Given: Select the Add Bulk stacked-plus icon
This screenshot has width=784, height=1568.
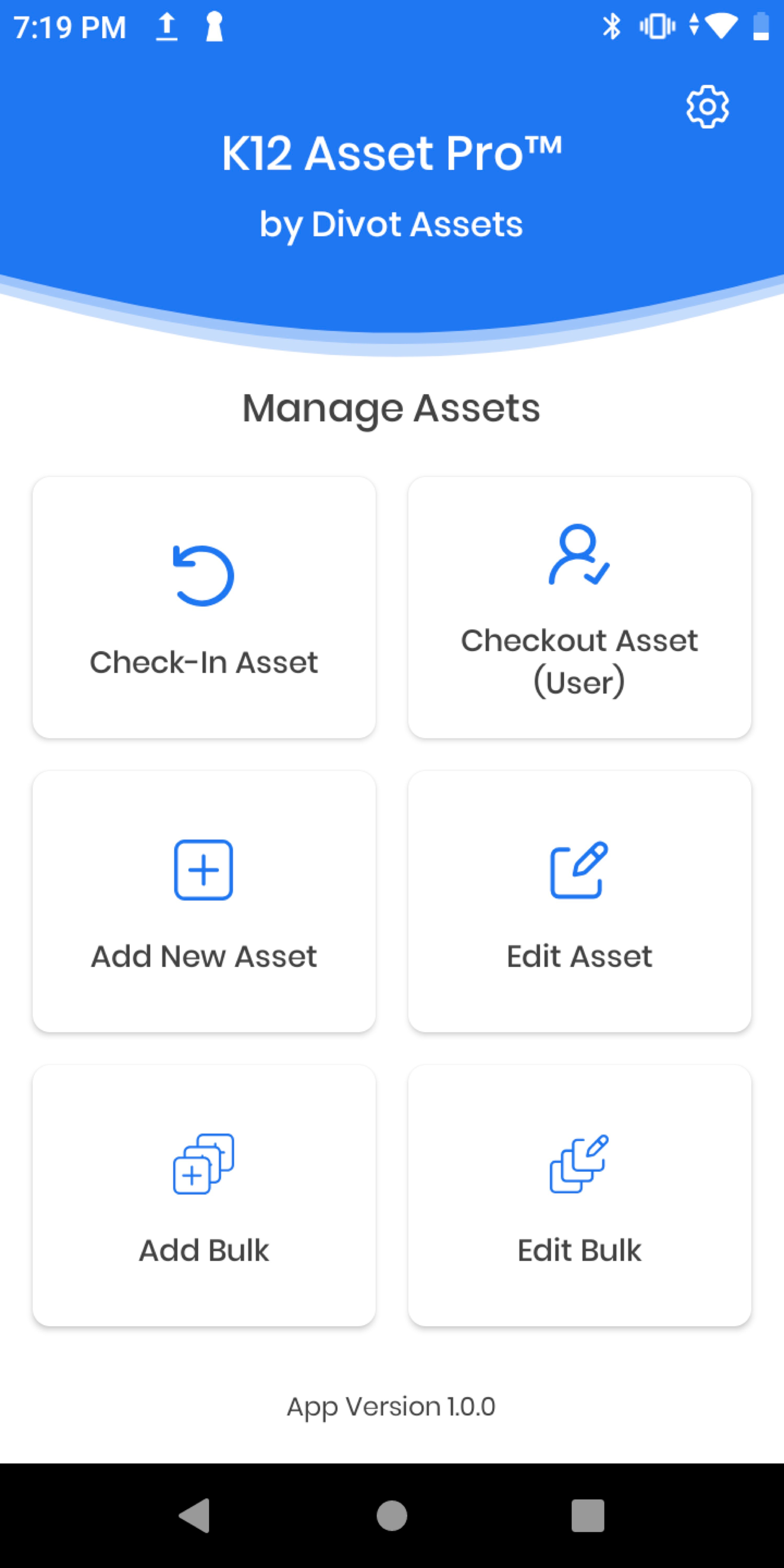Looking at the screenshot, I should pyautogui.click(x=204, y=1164).
